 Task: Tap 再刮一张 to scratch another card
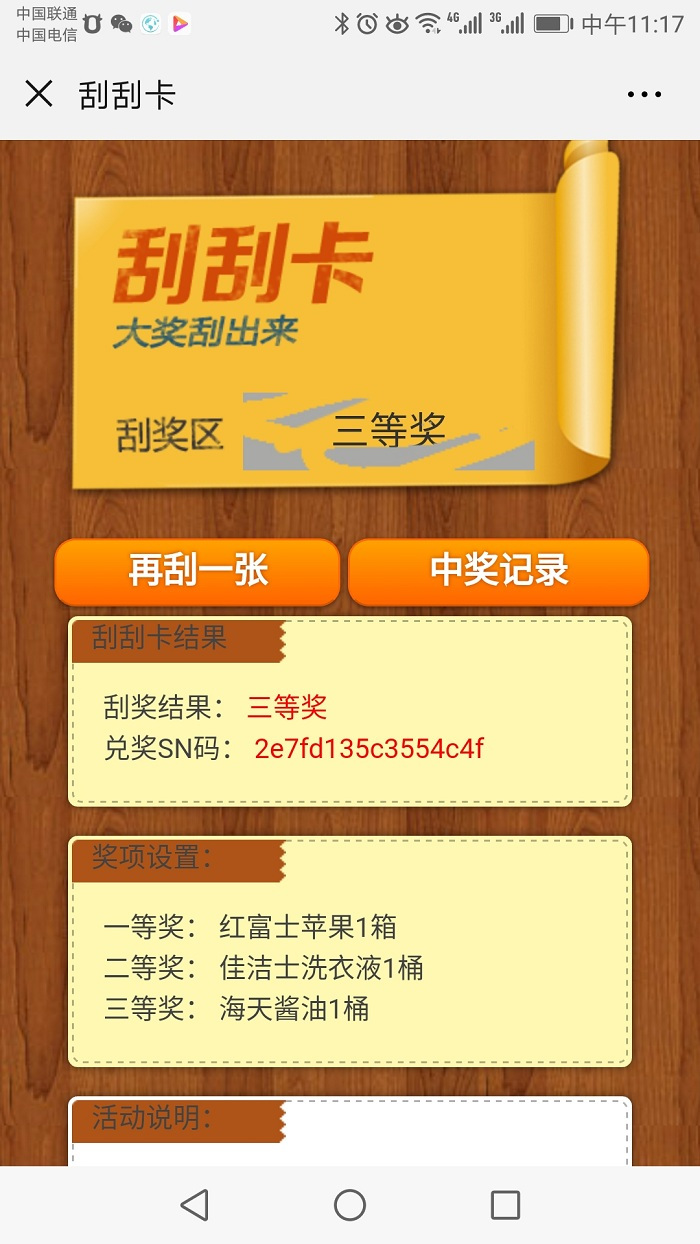point(197,572)
